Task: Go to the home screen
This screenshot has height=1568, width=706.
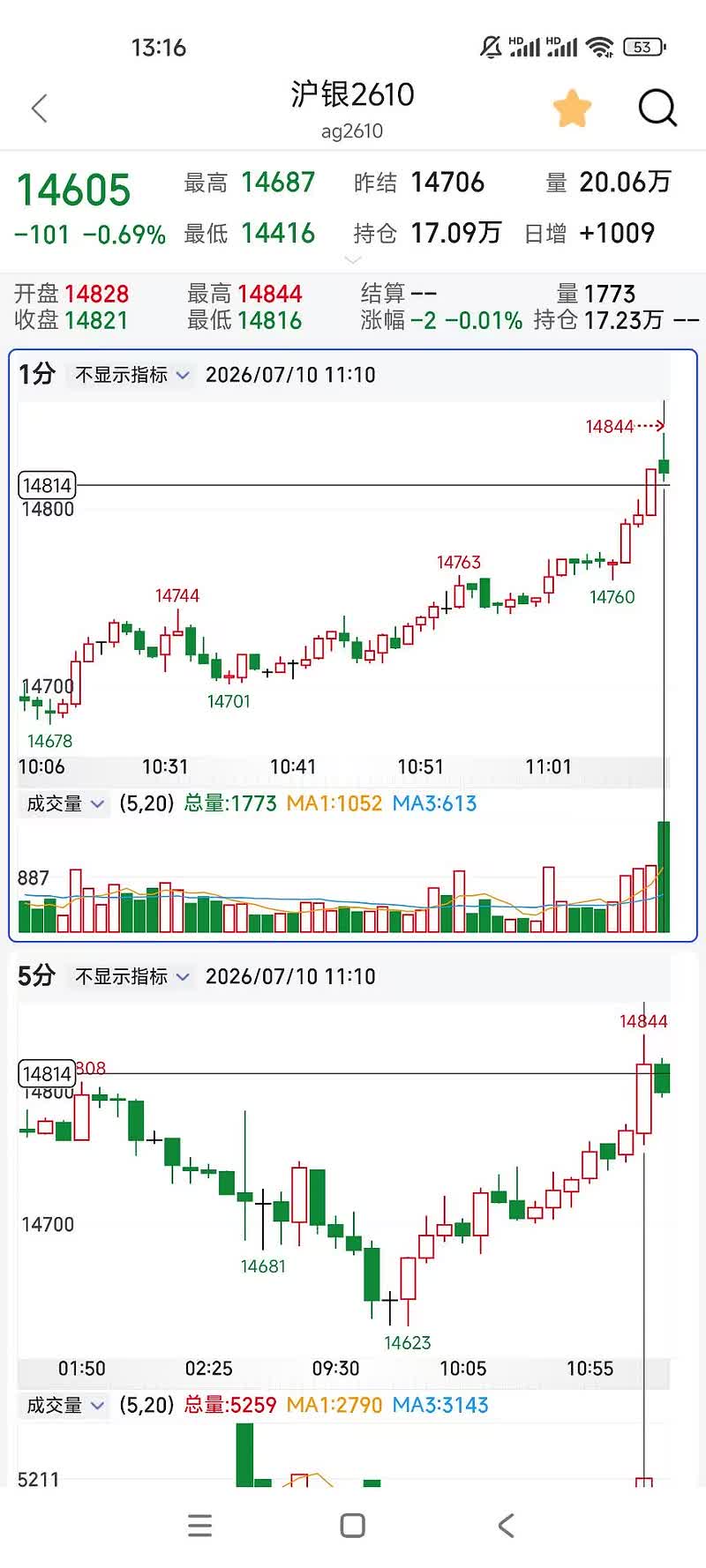Action: coord(353,1526)
